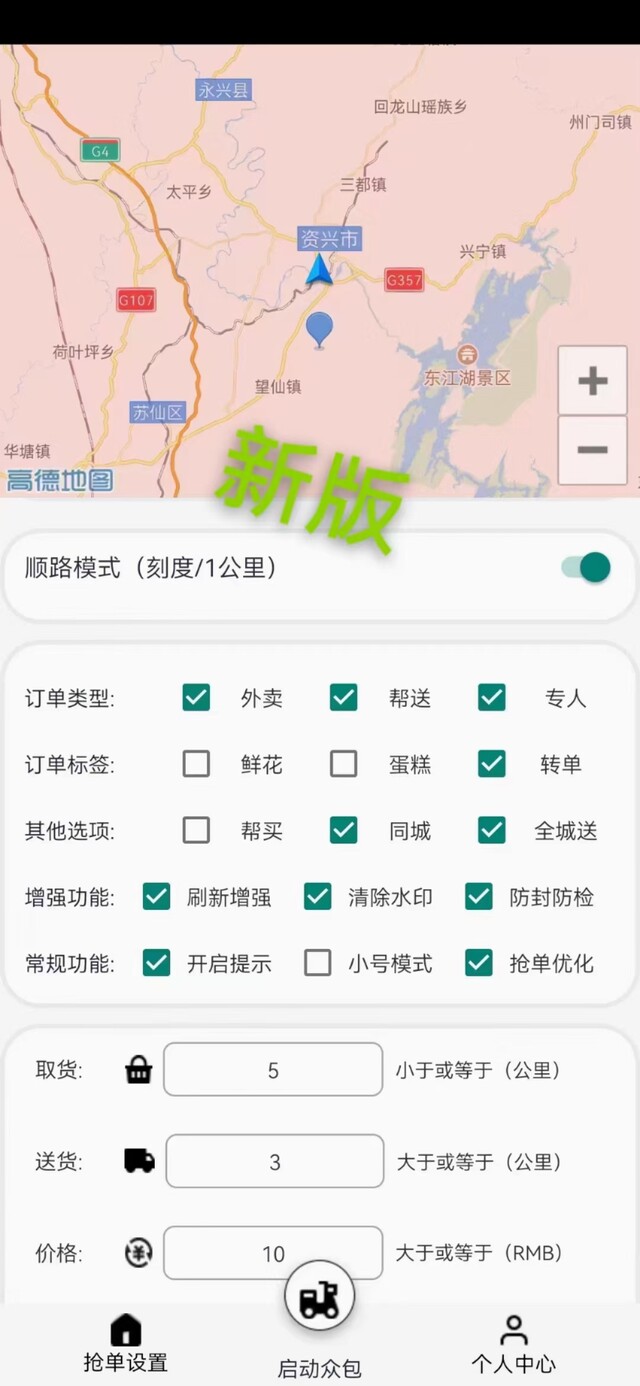Zoom in the map with plus button
This screenshot has height=1386, width=640.
coord(593,380)
